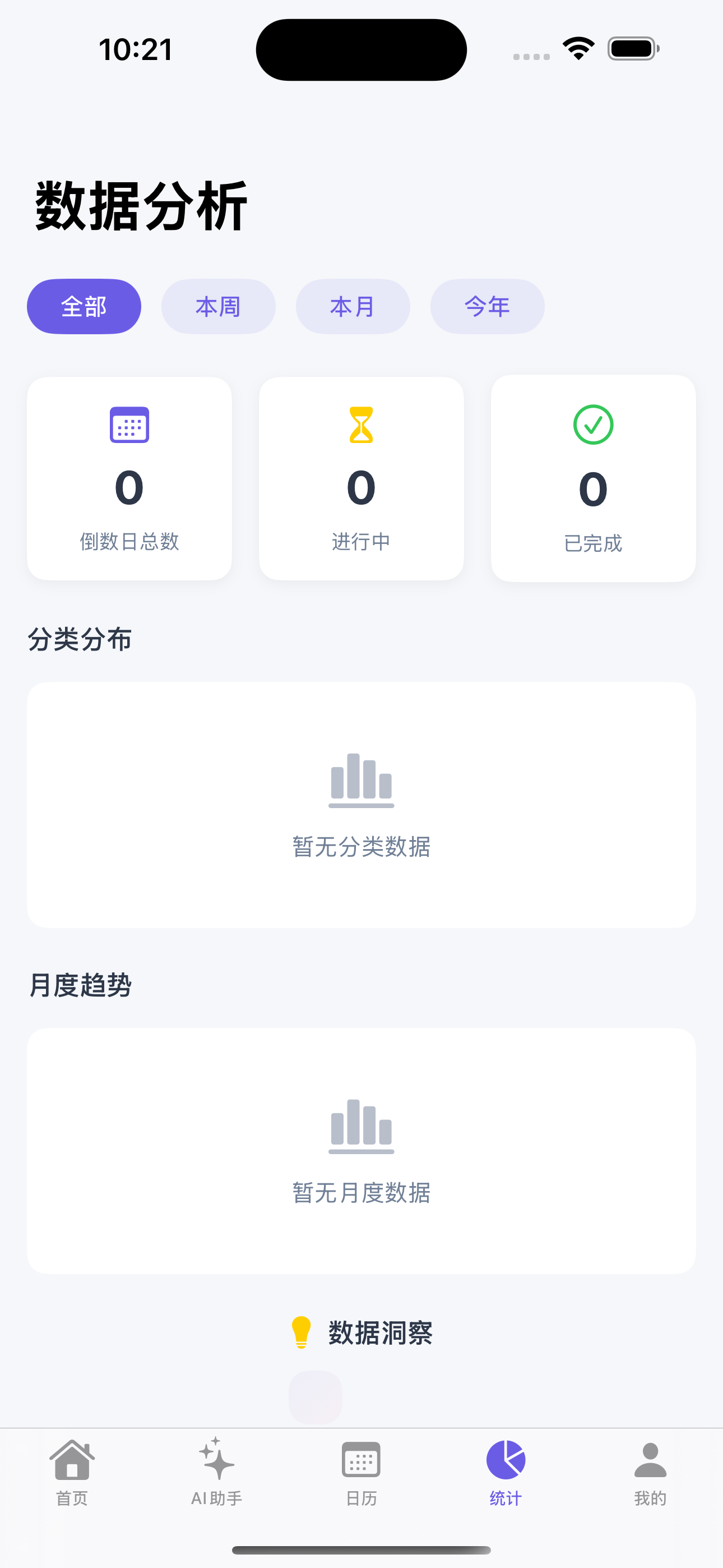Select the 全部 filter pill
The image size is (723, 1568).
(84, 306)
